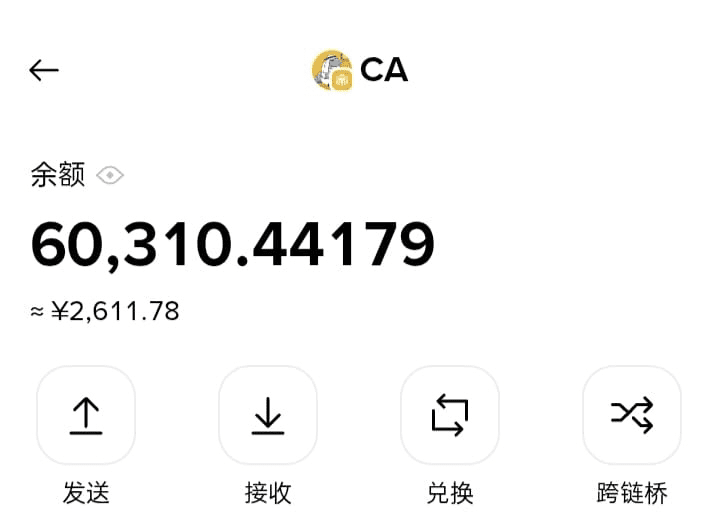The height and width of the screenshot is (525, 720).
Task: Open the 跨链桥 (Cross-chain Bridge) option
Action: 631,415
